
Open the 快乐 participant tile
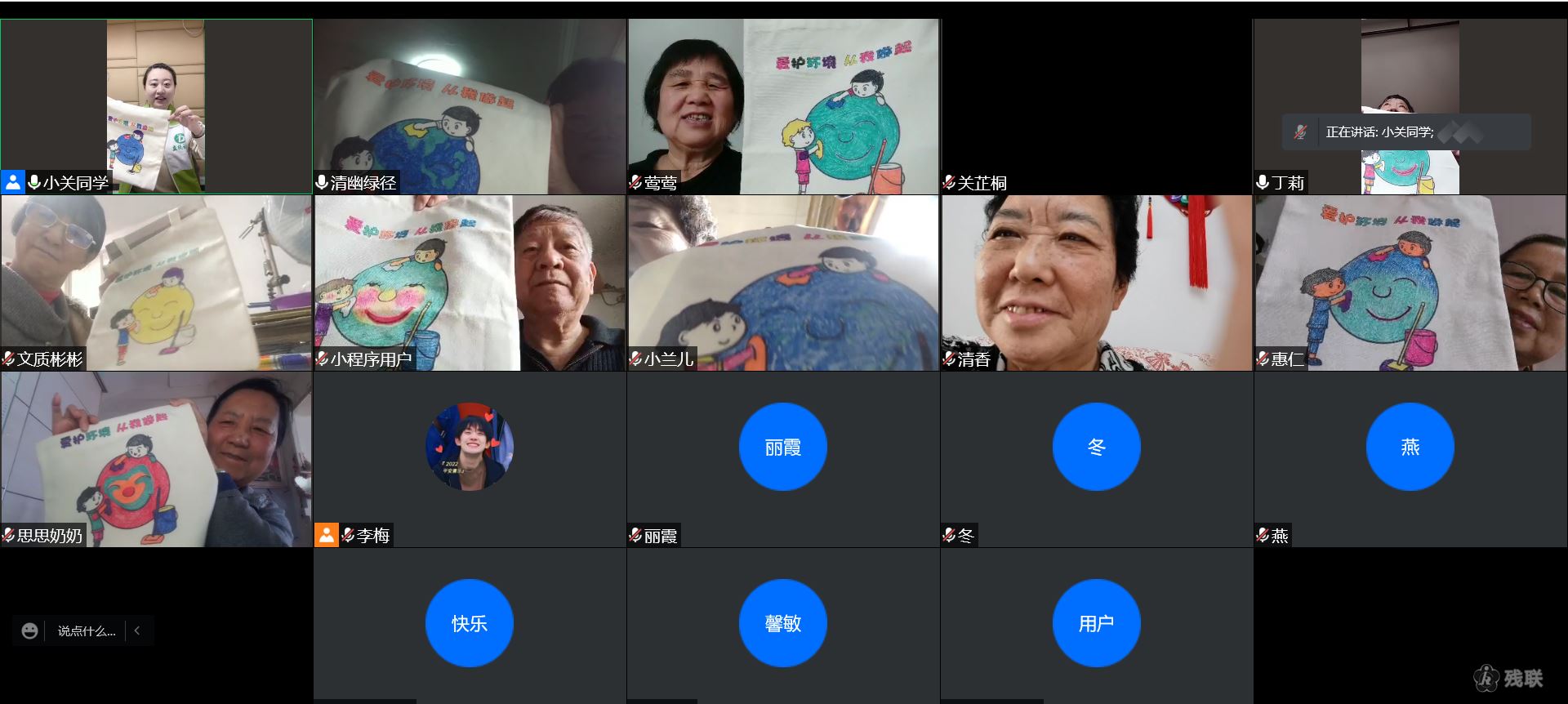[470, 623]
